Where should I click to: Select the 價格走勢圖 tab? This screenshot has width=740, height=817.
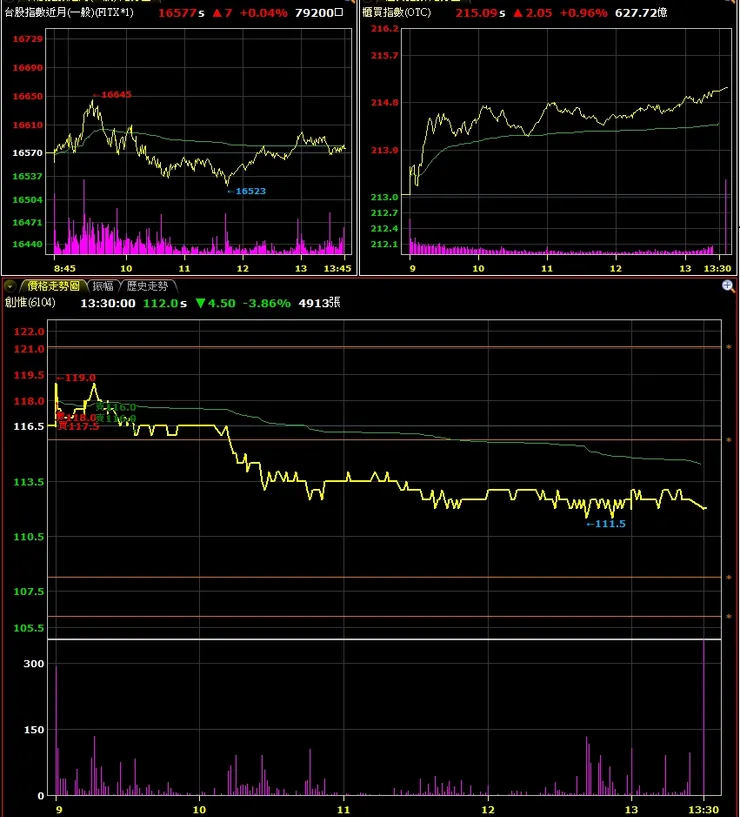[52, 286]
